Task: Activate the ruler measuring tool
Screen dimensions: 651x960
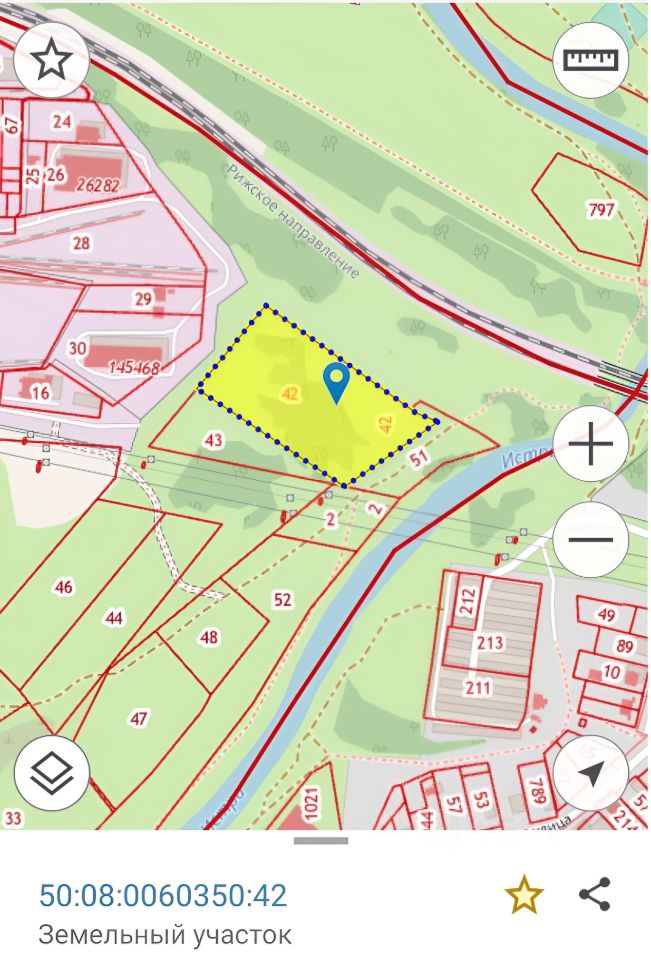Action: pos(591,59)
